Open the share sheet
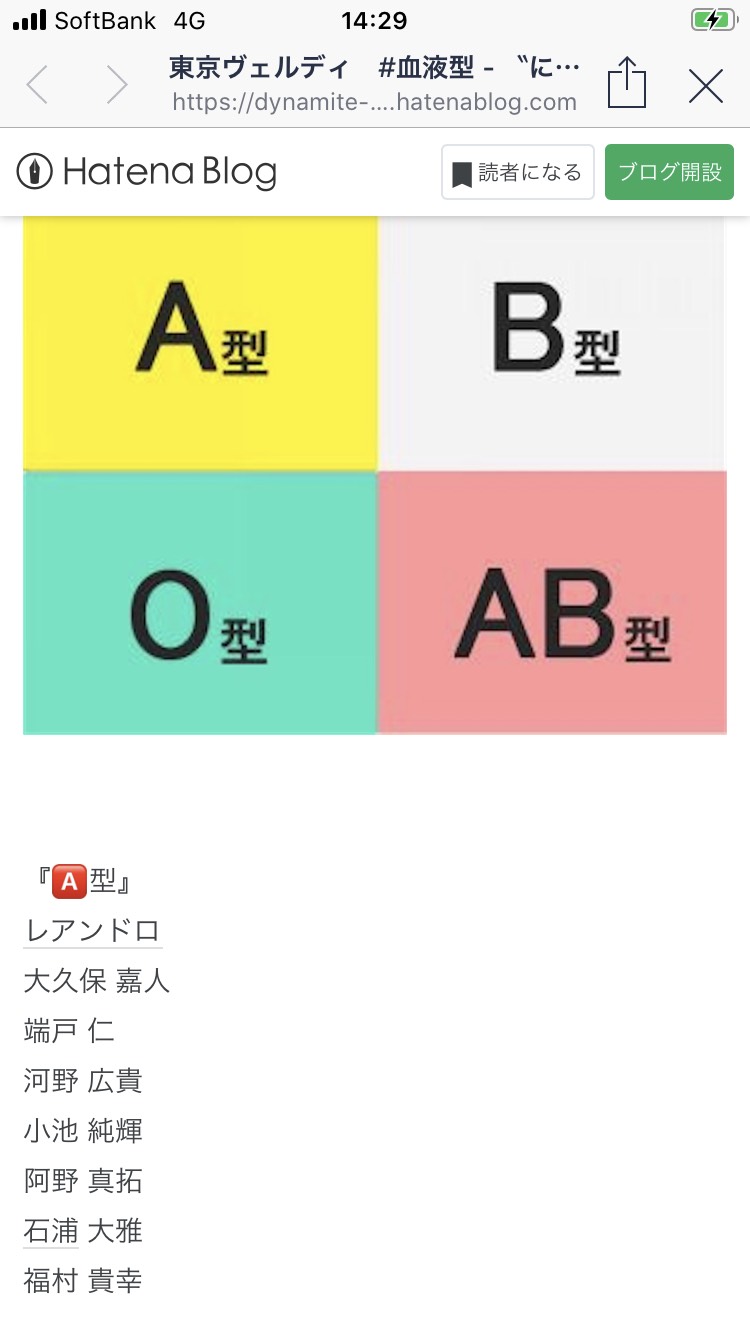Screen dimensions: 750x1334 (x=627, y=83)
